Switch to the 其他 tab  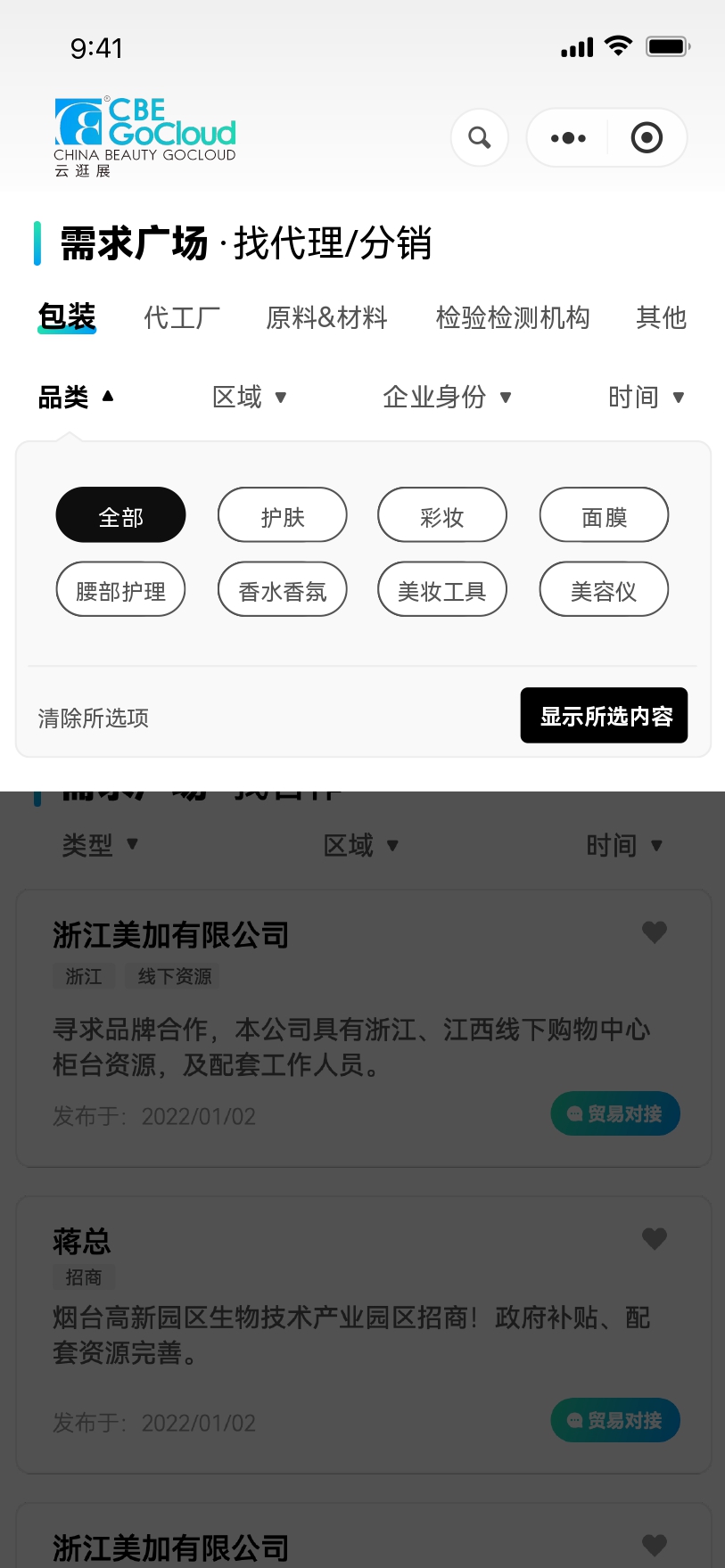pyautogui.click(x=661, y=317)
